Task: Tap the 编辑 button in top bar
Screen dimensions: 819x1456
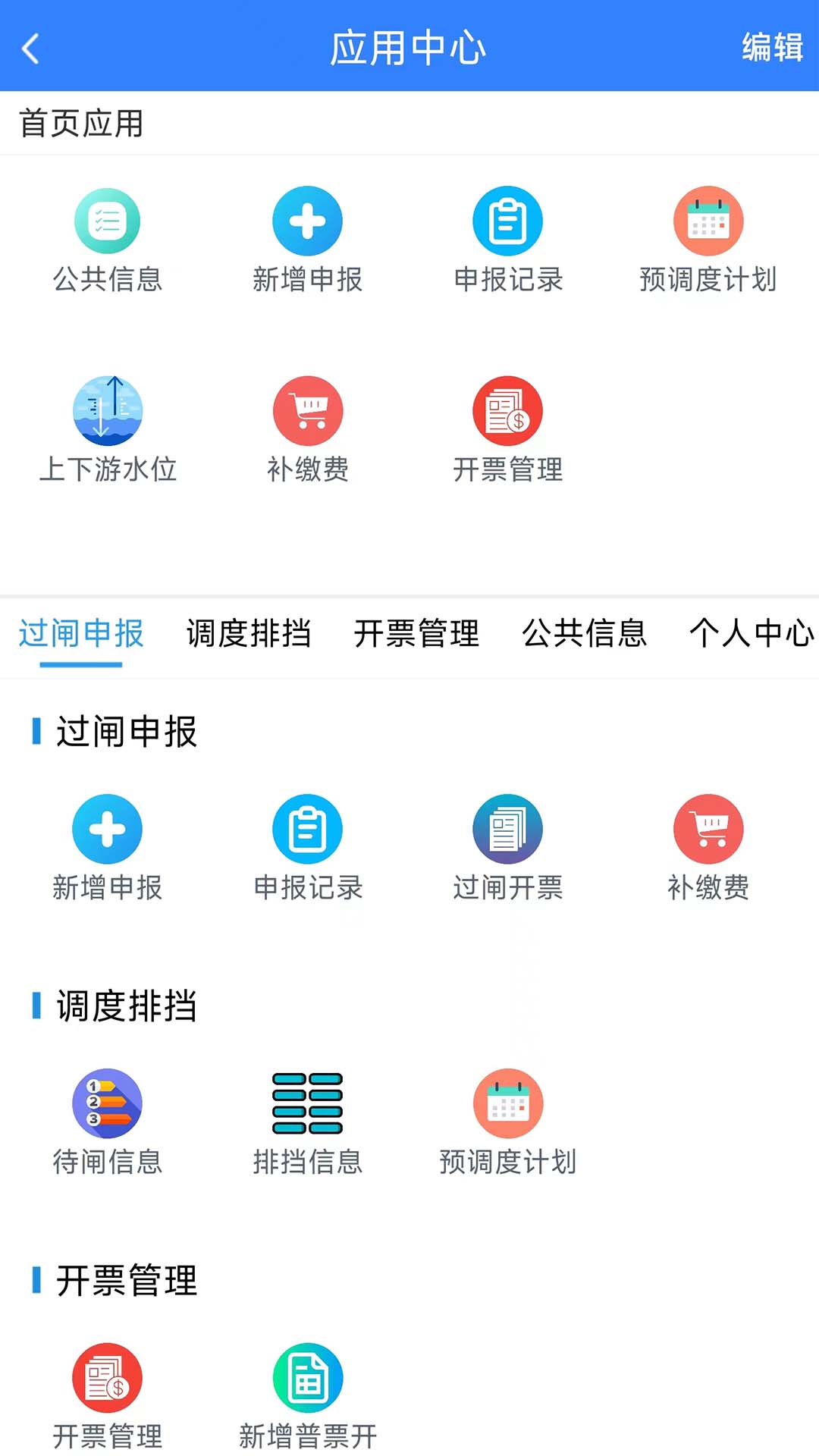Action: pos(771,48)
